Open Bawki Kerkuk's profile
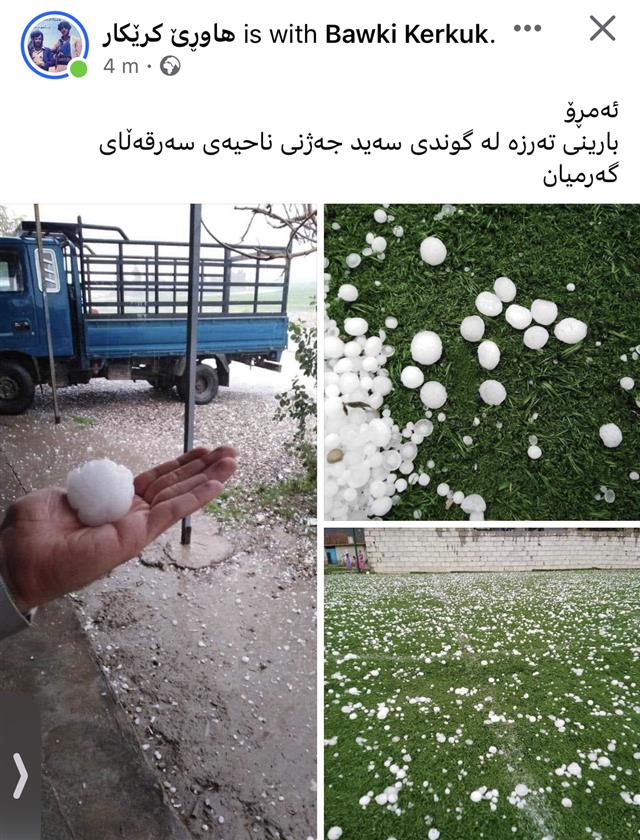The image size is (640, 840). (408, 34)
